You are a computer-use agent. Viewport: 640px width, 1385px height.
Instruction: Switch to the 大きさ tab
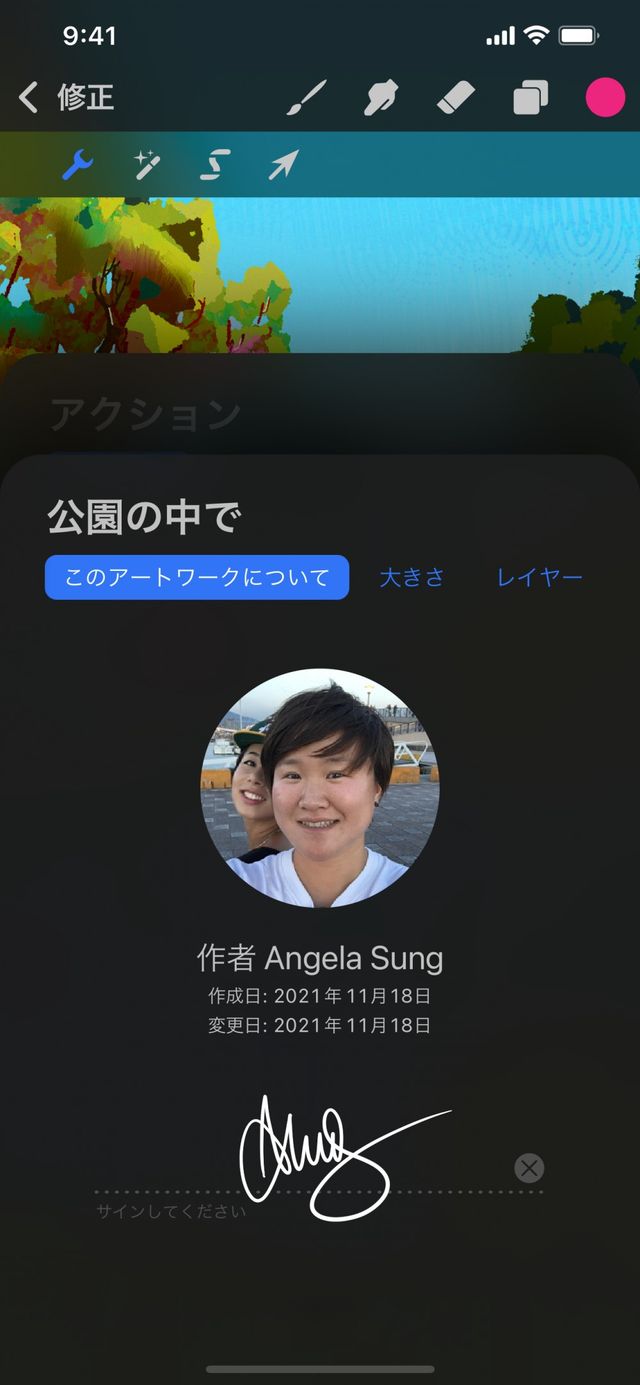(x=412, y=577)
